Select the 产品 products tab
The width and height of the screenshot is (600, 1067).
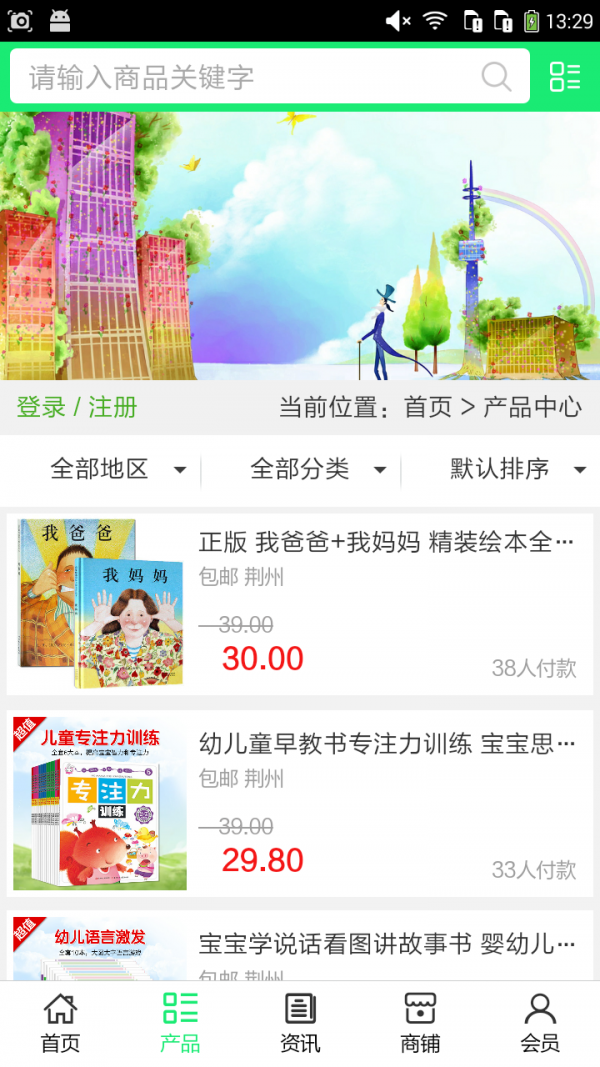pos(180,1023)
